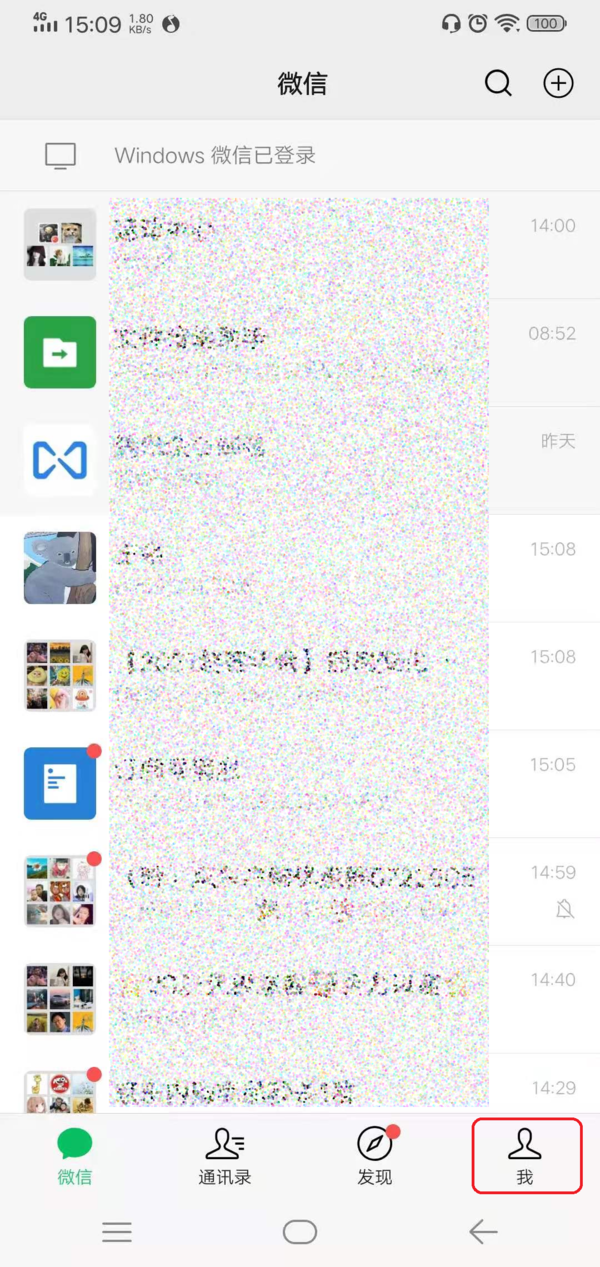Viewport: 600px width, 1267px height.
Task: Open the chat with the koala avatar
Action: [300, 568]
